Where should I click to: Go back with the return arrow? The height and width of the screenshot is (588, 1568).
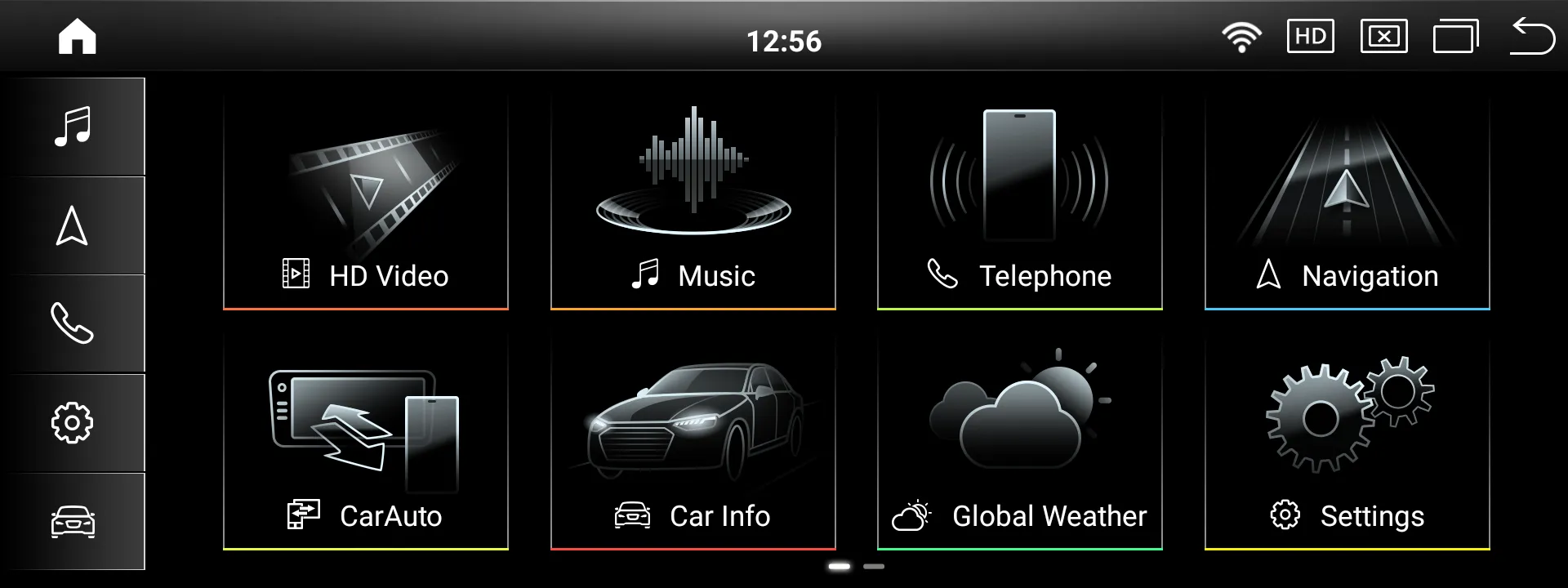[x=1532, y=37]
